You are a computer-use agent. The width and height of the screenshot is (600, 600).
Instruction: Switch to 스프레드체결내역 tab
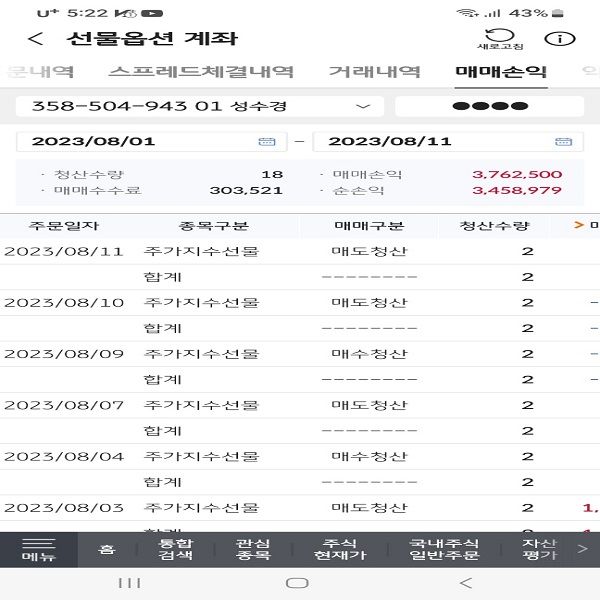coord(201,72)
